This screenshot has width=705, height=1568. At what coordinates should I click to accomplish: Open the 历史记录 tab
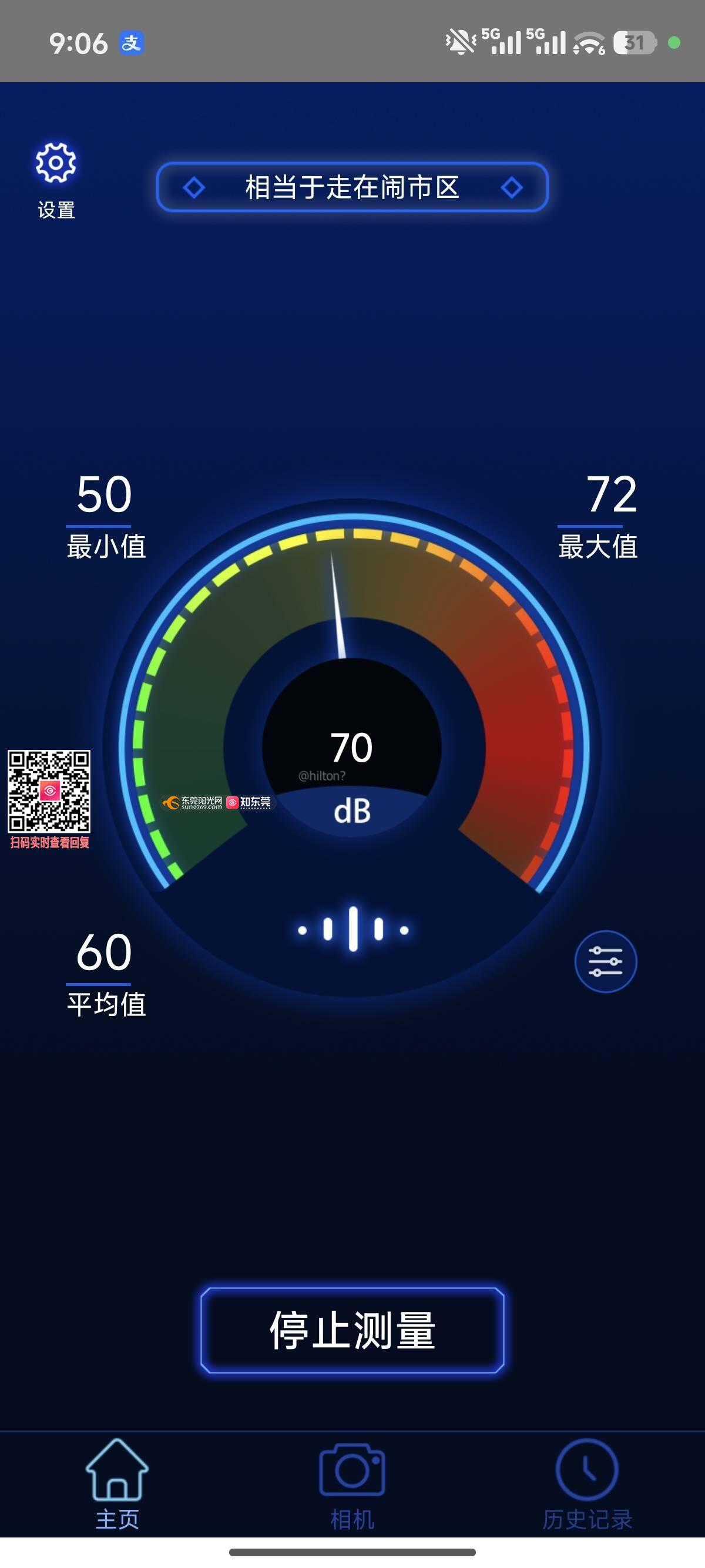tap(587, 1483)
